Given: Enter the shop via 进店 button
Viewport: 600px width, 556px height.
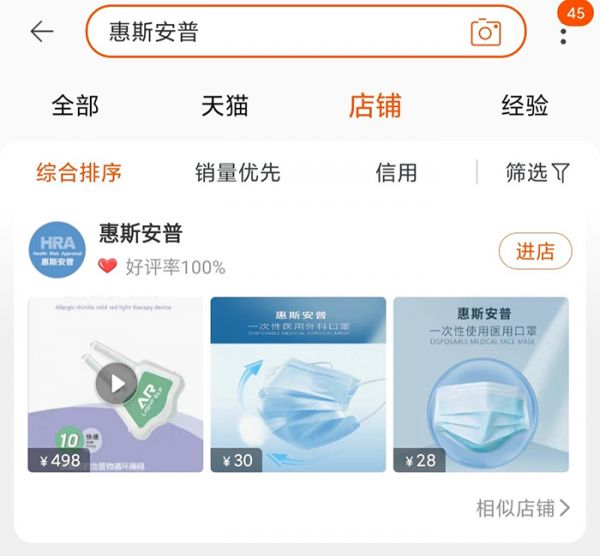Looking at the screenshot, I should pos(534,251).
